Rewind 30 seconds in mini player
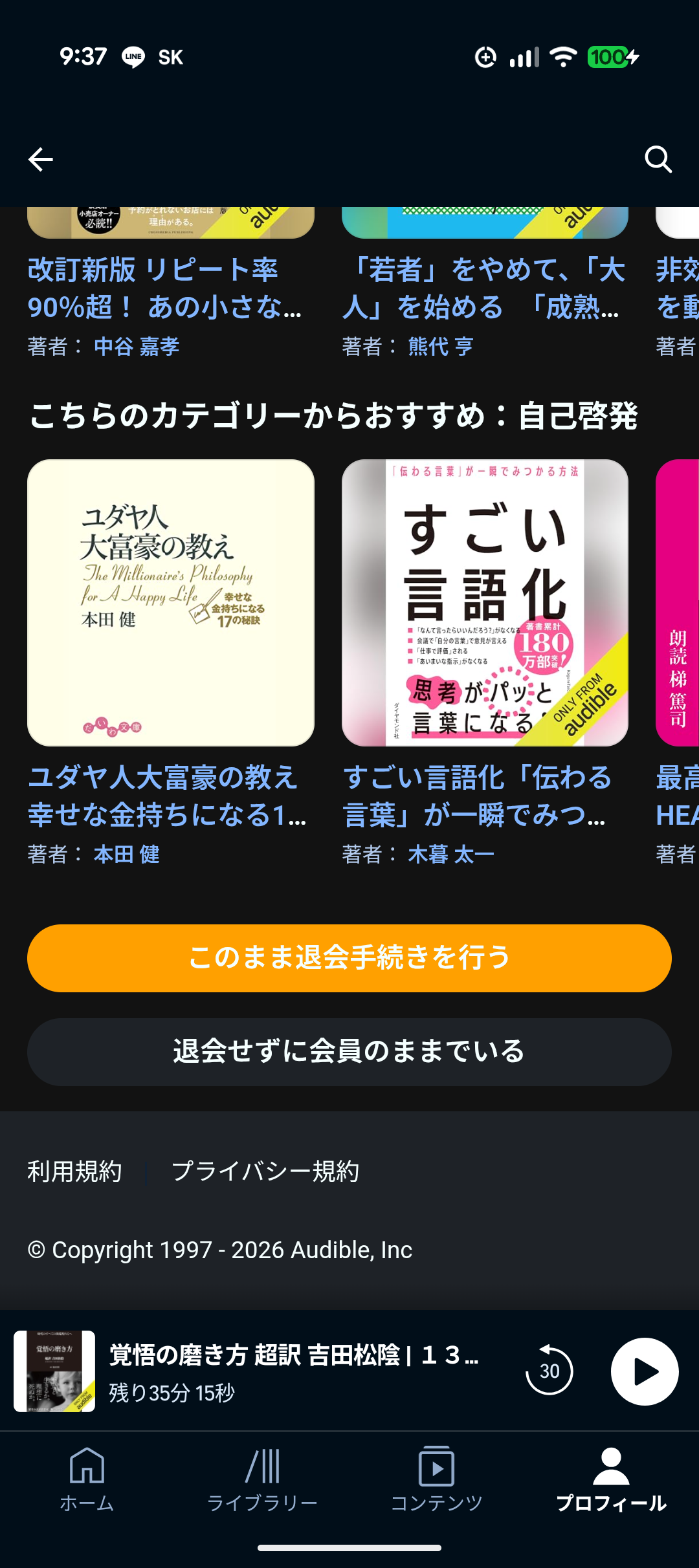Screen dimensions: 699x1568 point(549,1371)
